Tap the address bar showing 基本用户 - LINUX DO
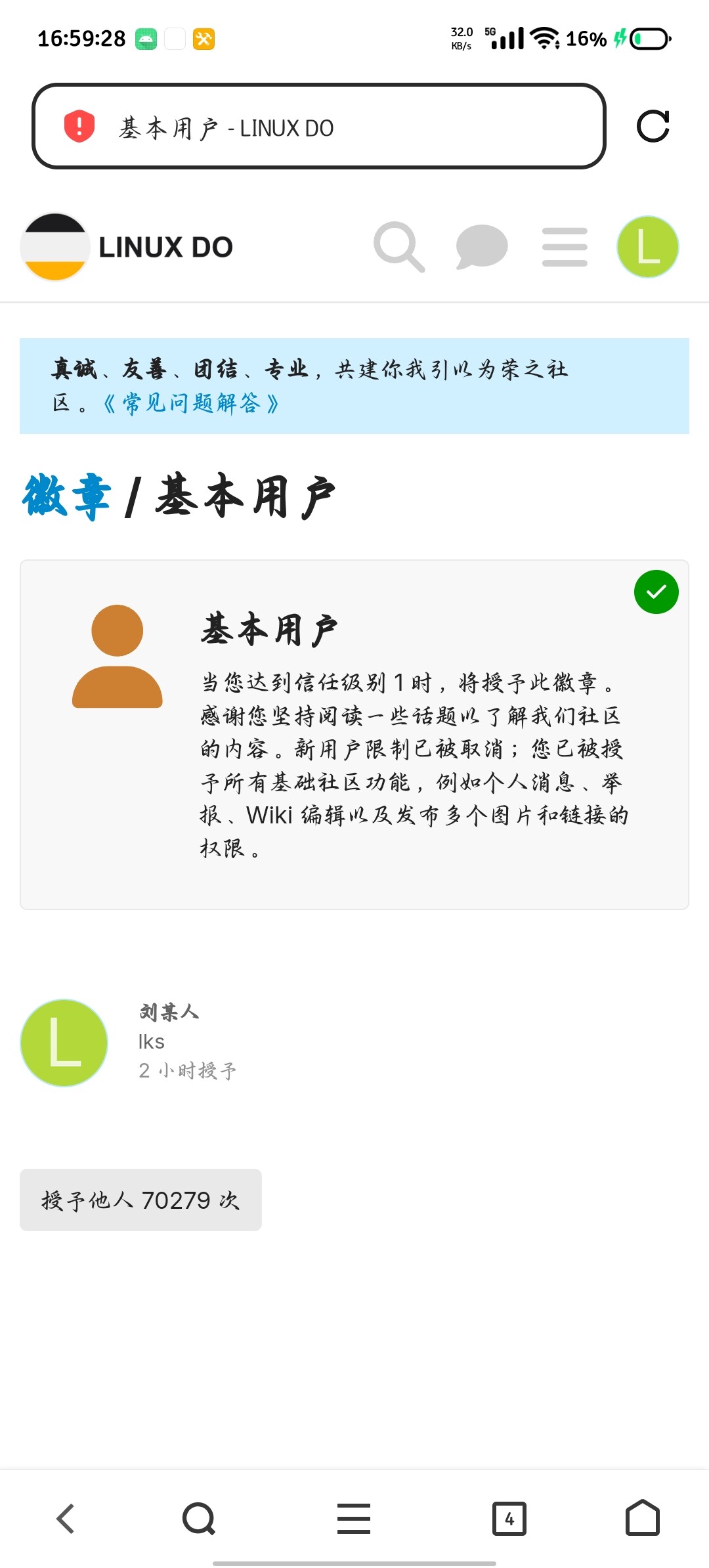Viewport: 709px width, 1568px height. click(x=318, y=126)
